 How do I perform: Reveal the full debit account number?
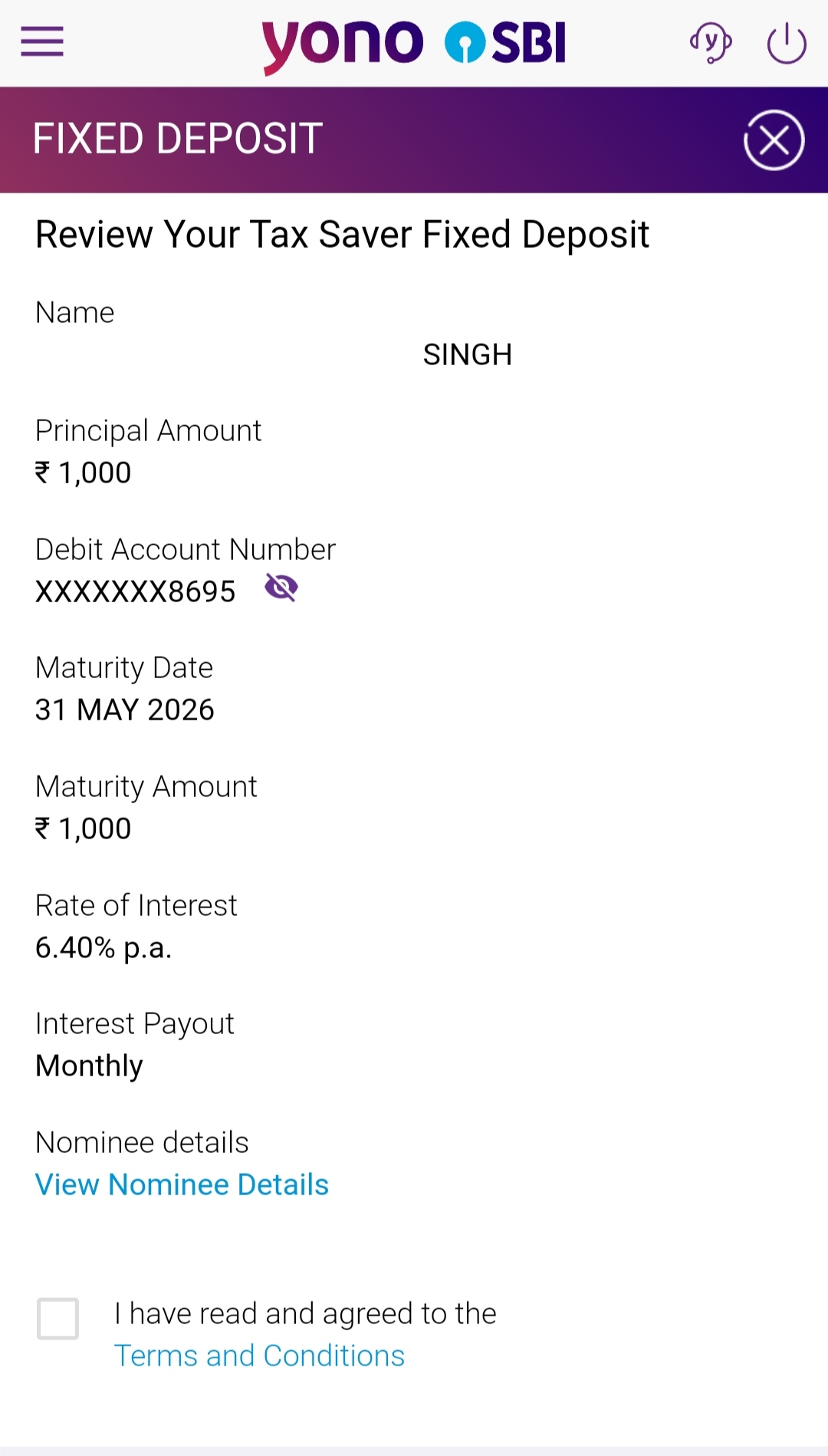(x=281, y=588)
